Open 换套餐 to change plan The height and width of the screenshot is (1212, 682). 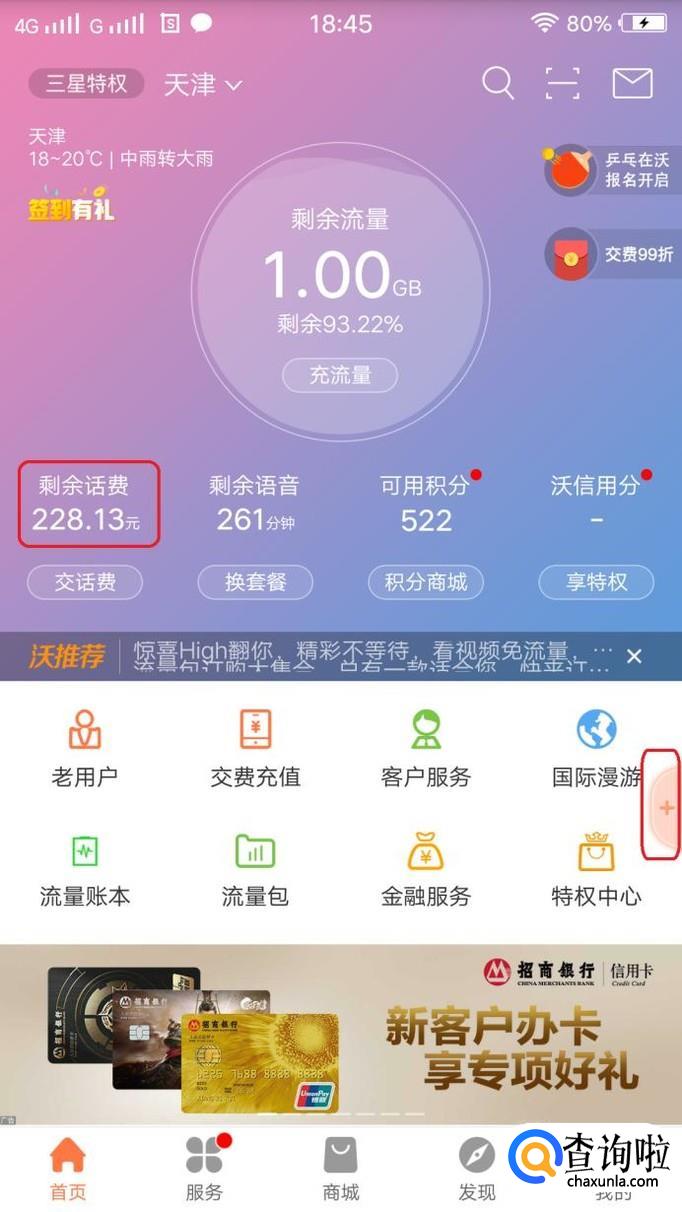point(255,582)
